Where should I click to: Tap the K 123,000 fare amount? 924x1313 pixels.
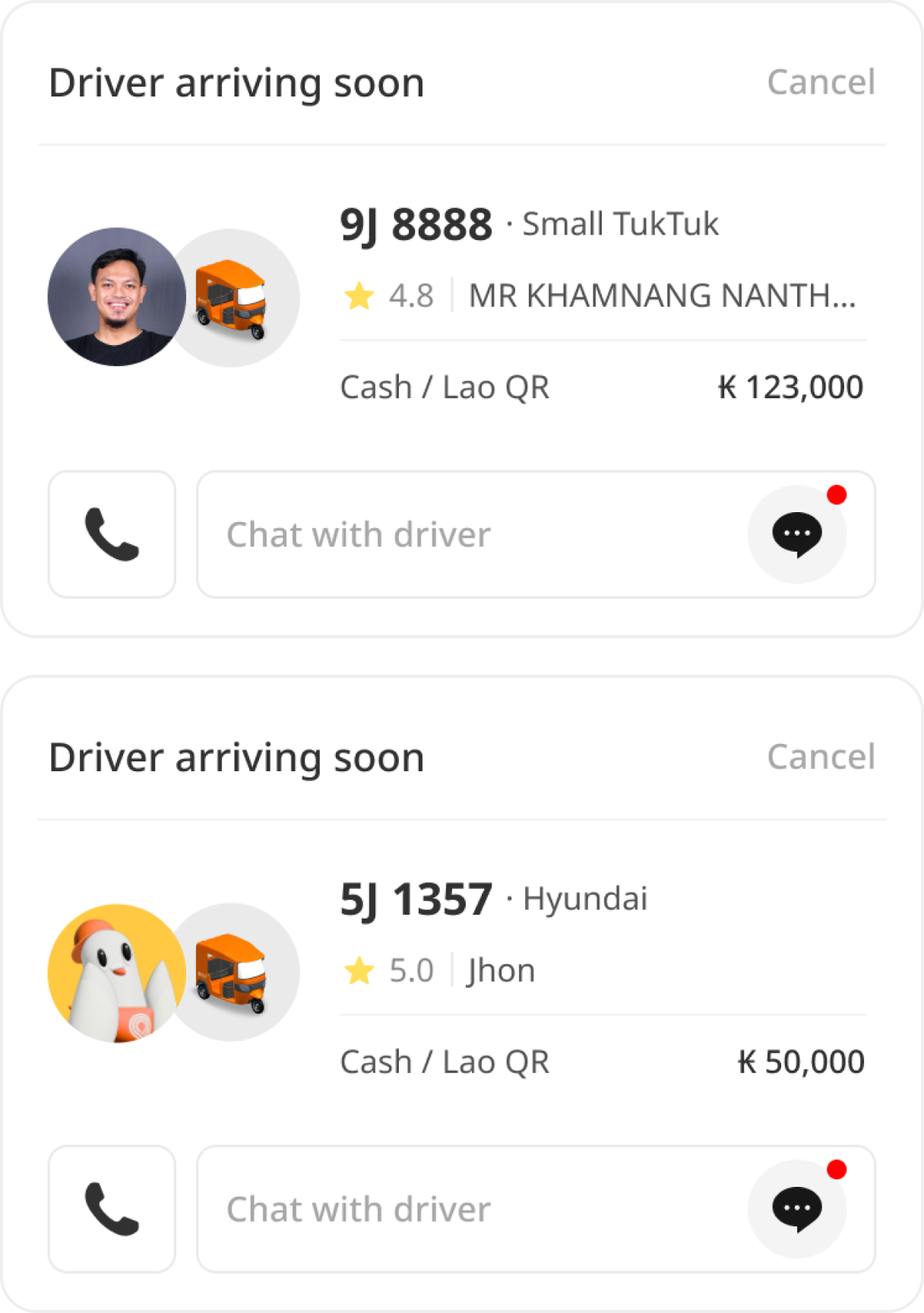click(790, 388)
